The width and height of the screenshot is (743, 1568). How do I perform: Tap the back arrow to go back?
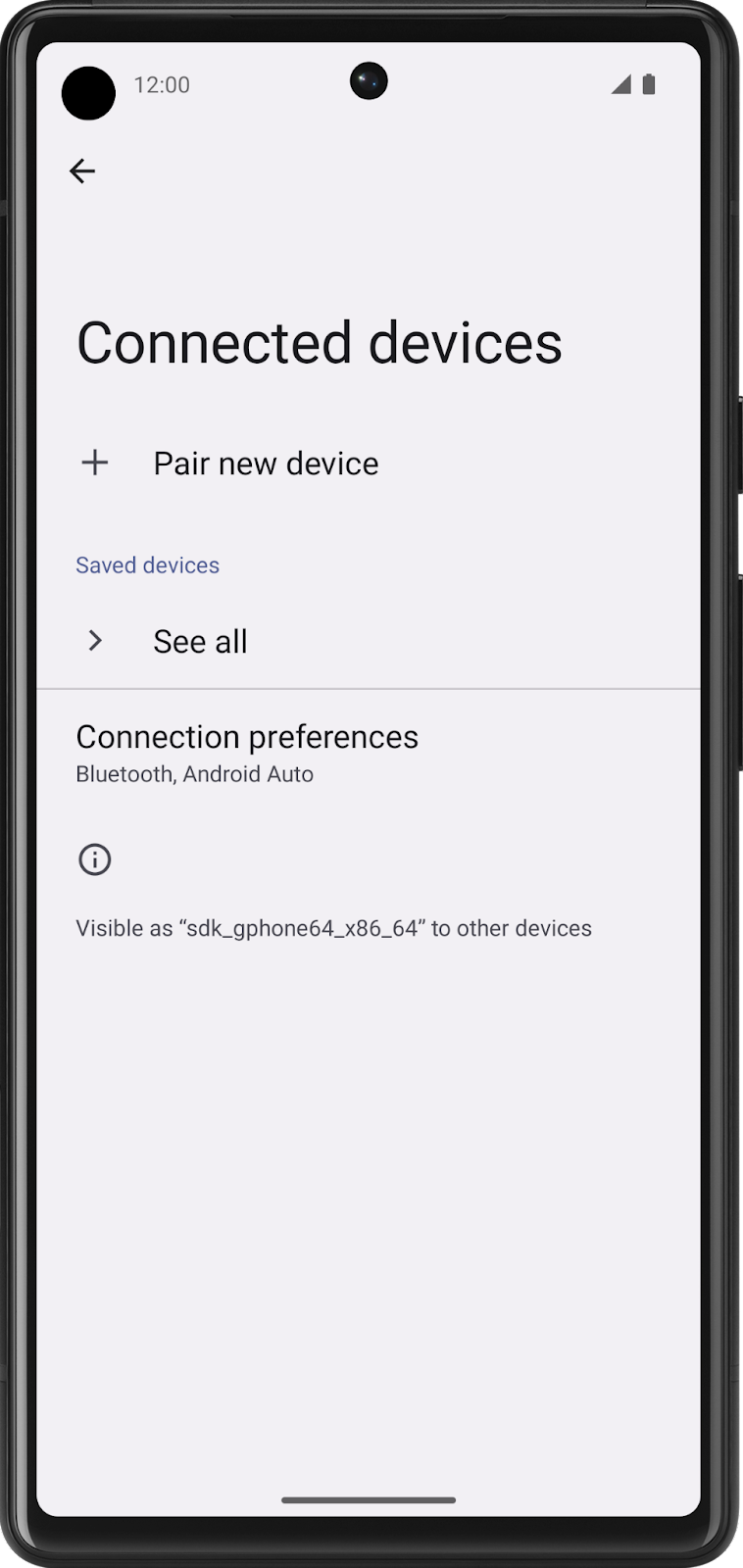83,171
